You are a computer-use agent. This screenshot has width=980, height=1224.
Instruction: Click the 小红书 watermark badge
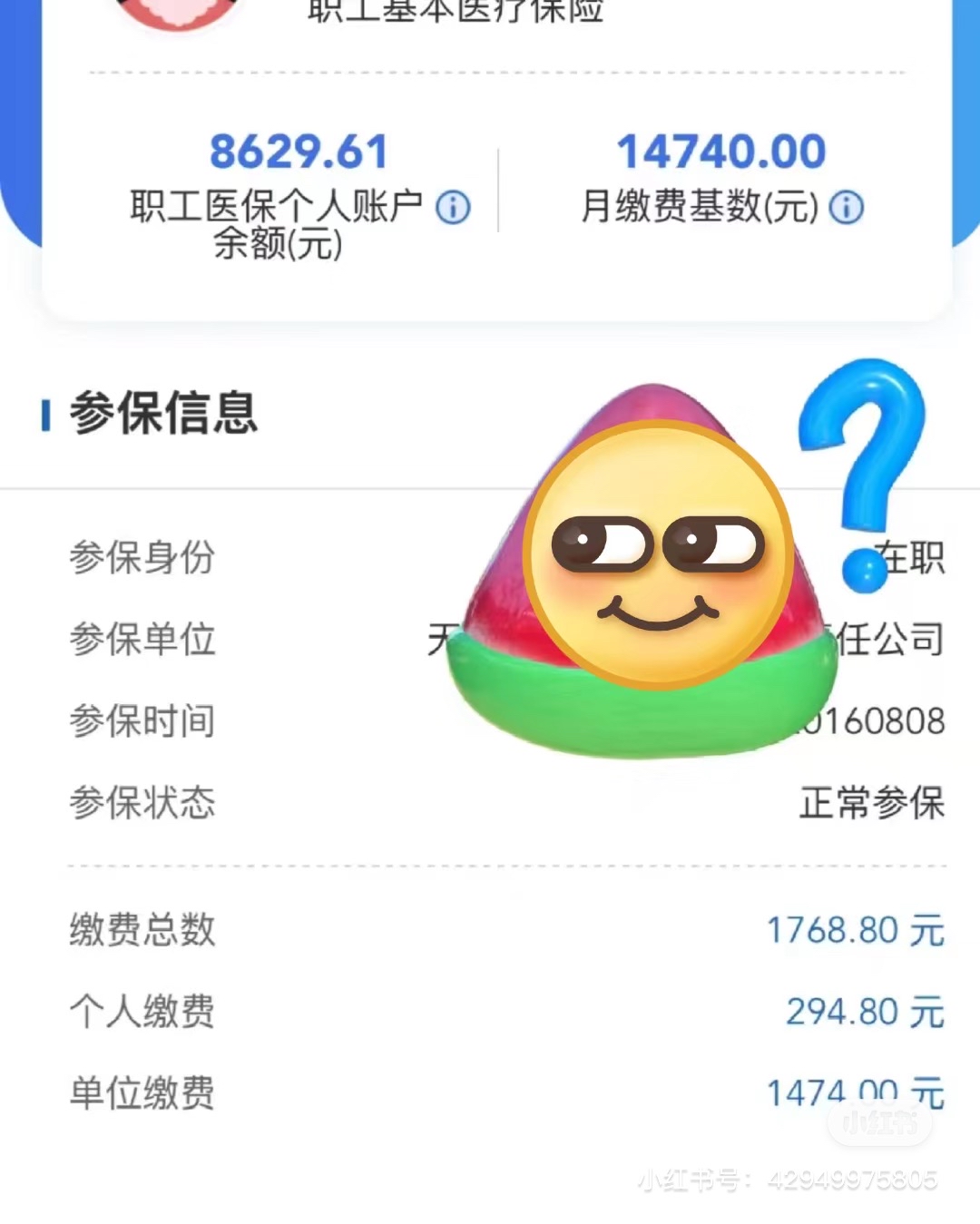pyautogui.click(x=878, y=1122)
